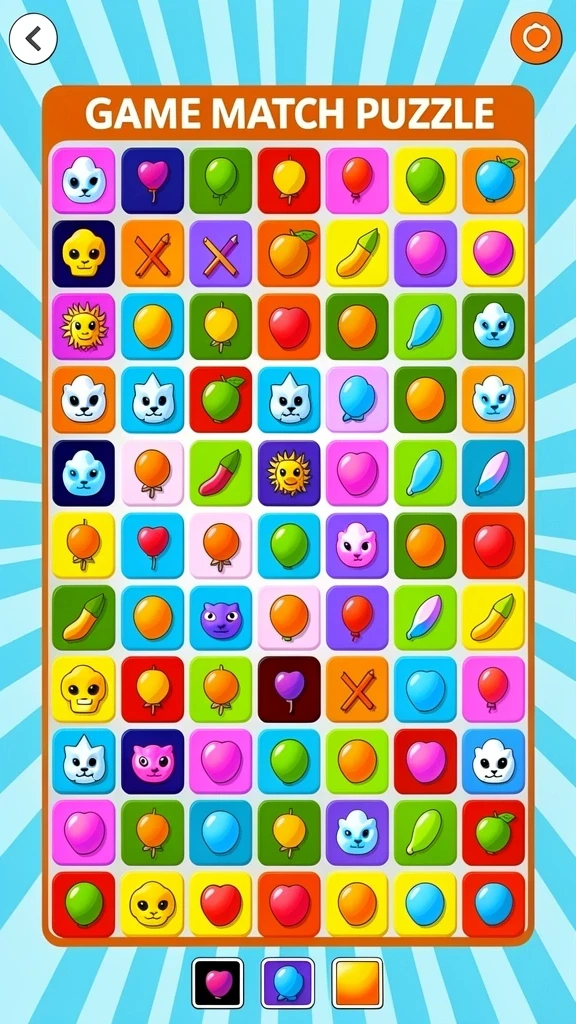
Task: Tap the pink cat on dark blue tile
Action: pos(152,761)
